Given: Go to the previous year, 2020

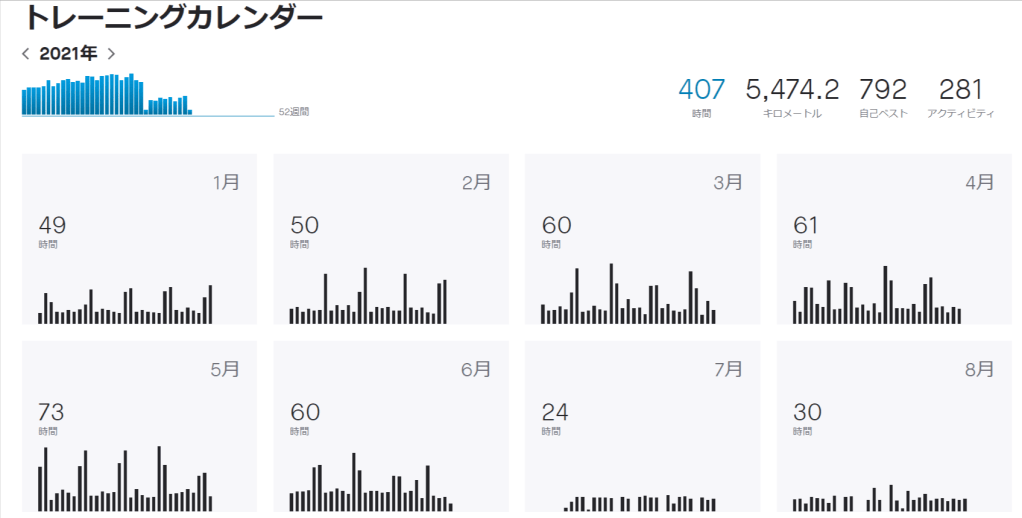Looking at the screenshot, I should click(x=26, y=54).
